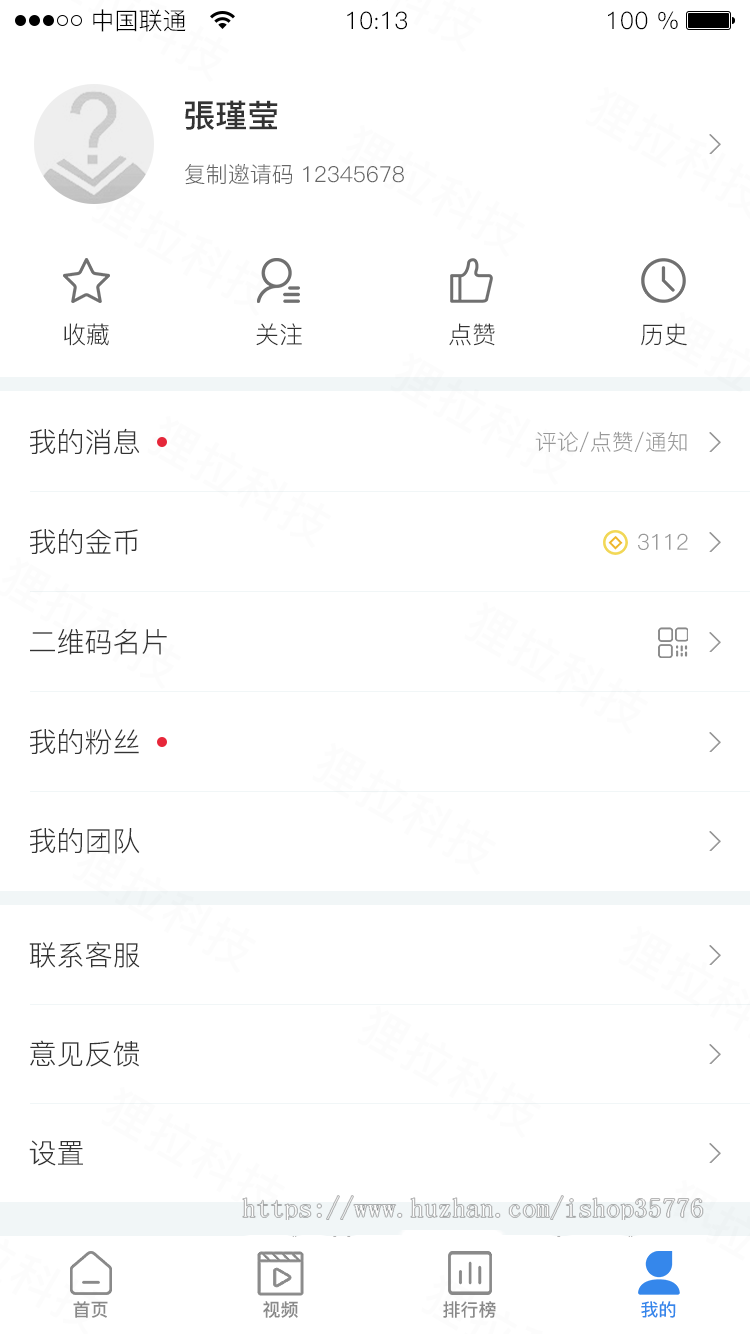The height and width of the screenshot is (1334, 750).
Task: Open the 点赞 thumbs-up icon
Action: (x=470, y=281)
